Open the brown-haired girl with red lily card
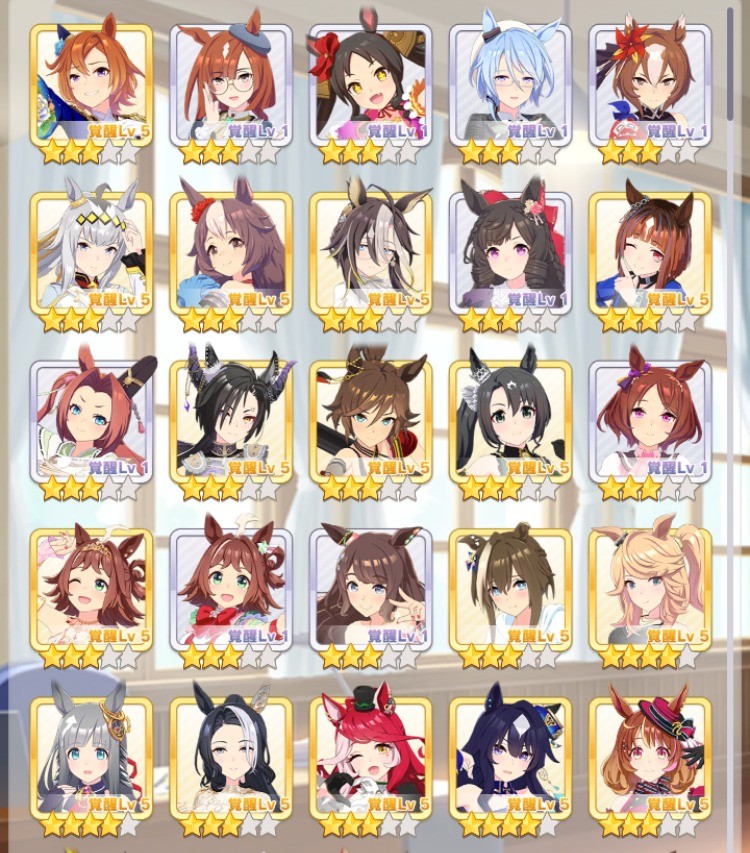The width and height of the screenshot is (750, 853). coord(650,85)
